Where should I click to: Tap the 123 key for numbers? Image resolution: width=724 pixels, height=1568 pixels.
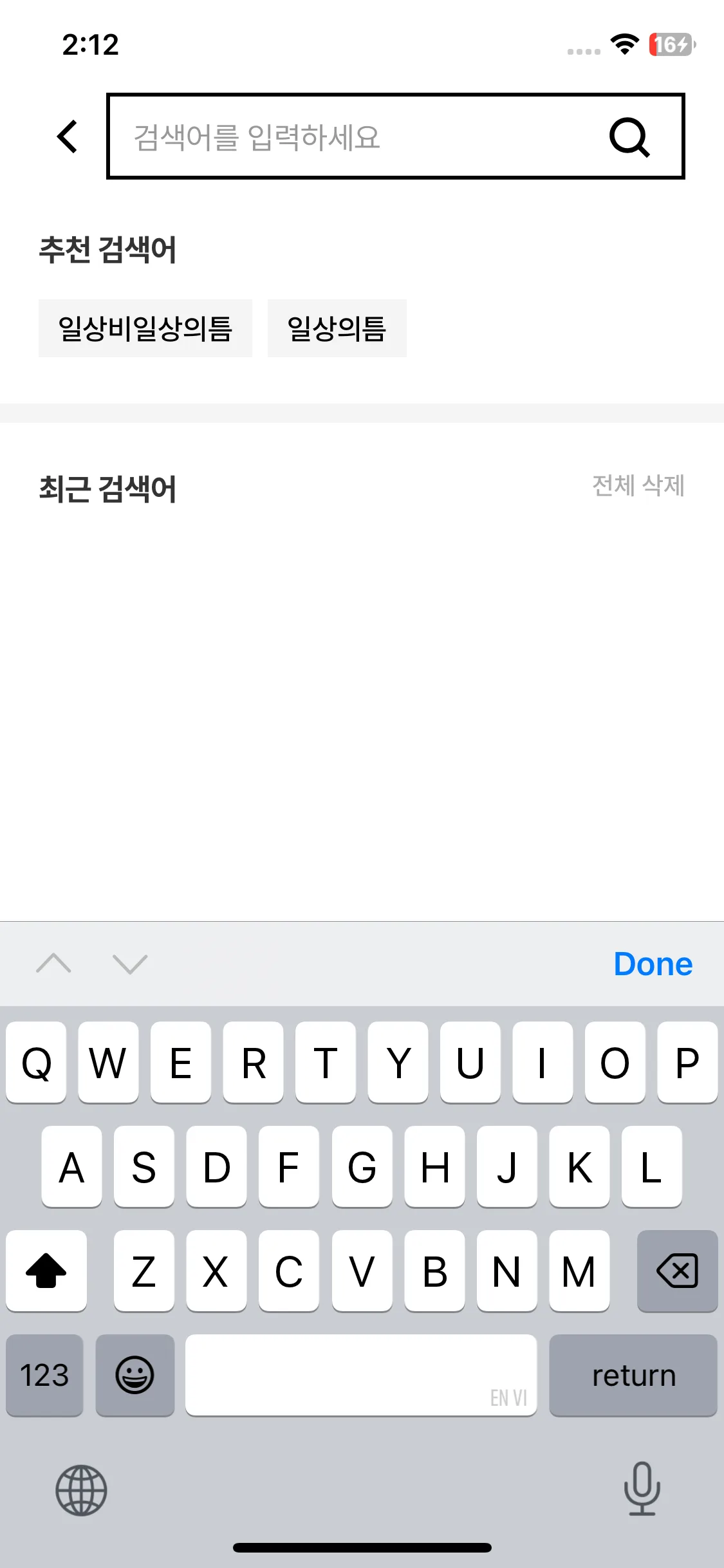pyautogui.click(x=44, y=1375)
